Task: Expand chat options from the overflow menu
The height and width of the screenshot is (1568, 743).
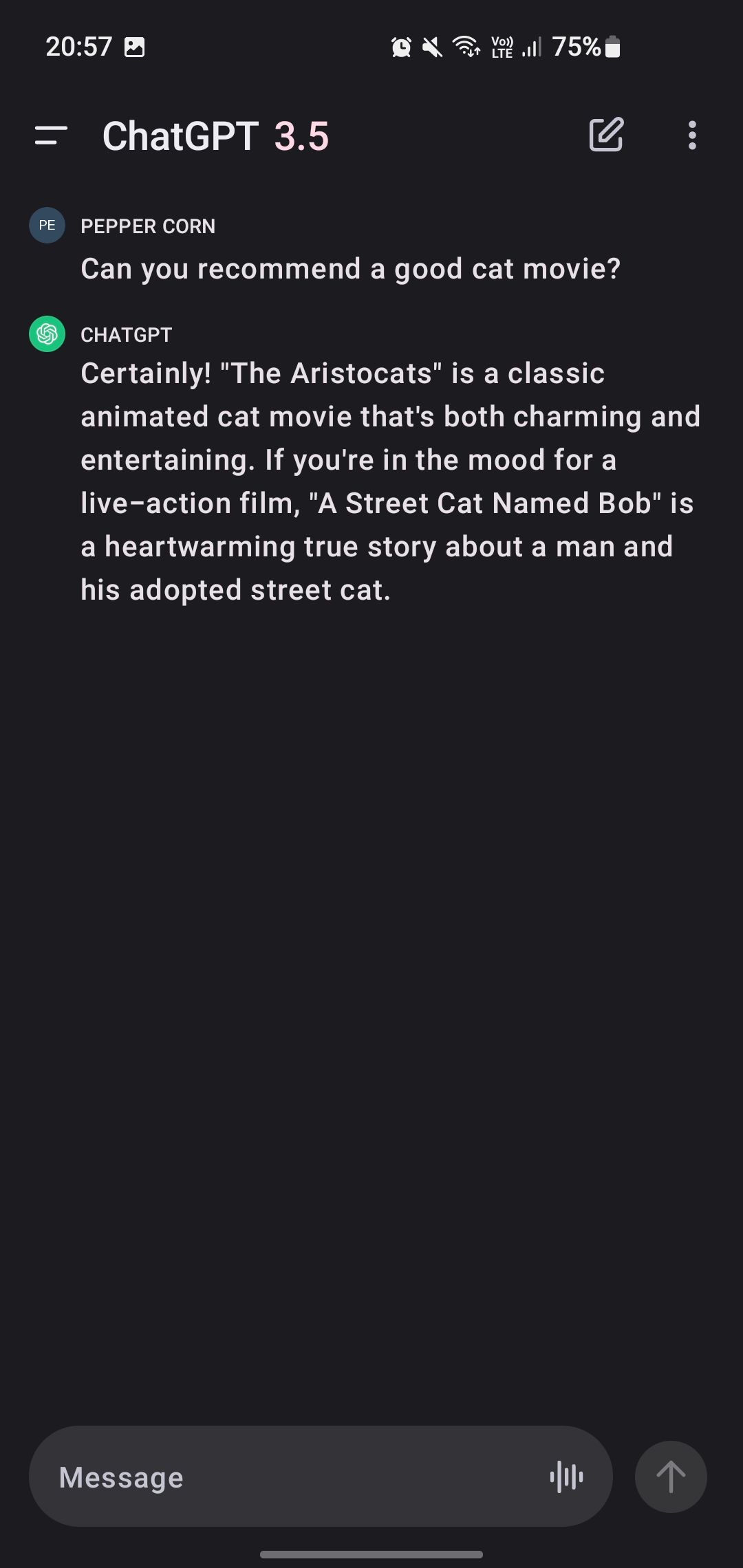Action: point(691,135)
